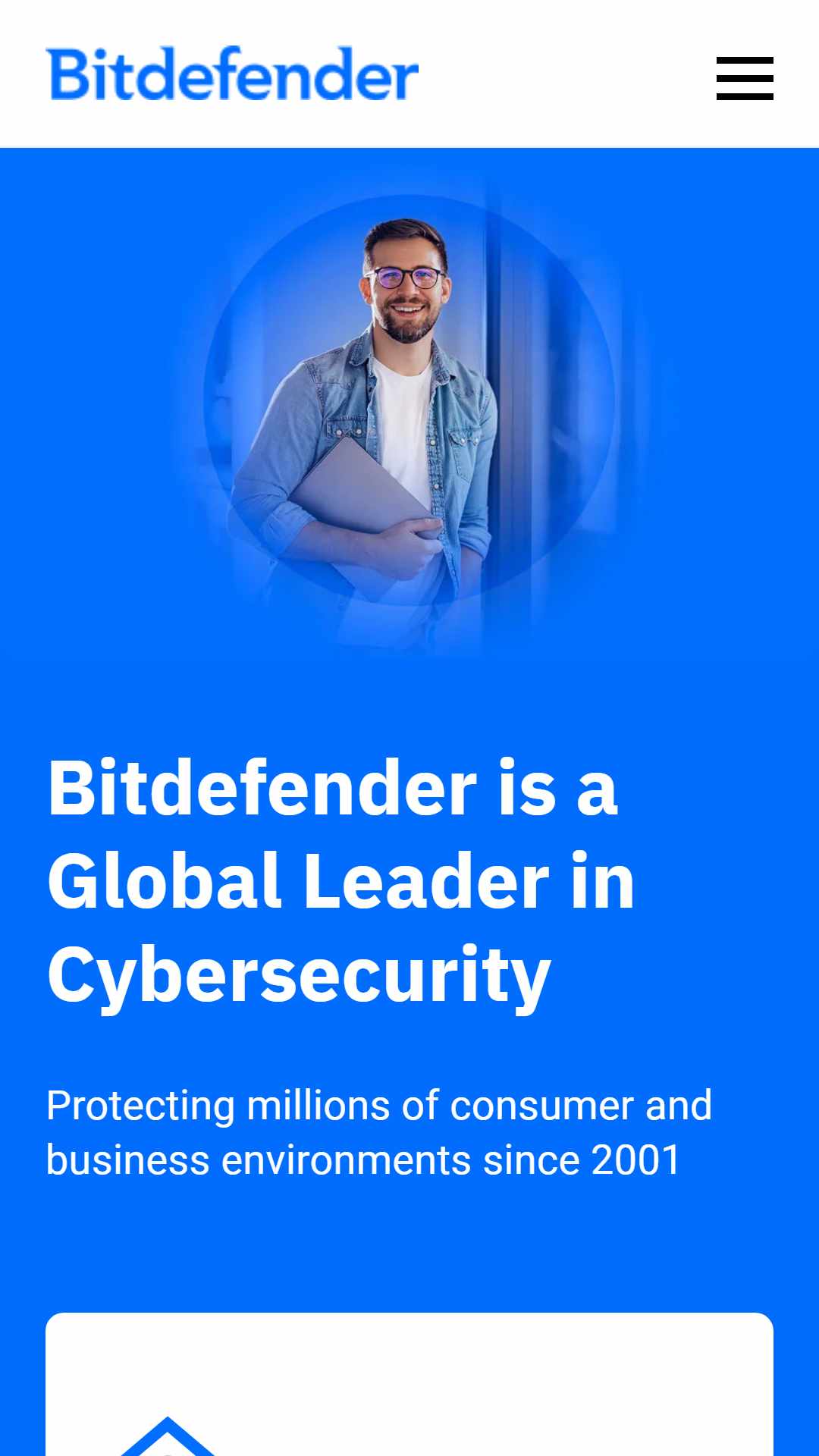Viewport: 819px width, 1456px height.
Task: Open the hamburger navigation menu
Action: (744, 77)
